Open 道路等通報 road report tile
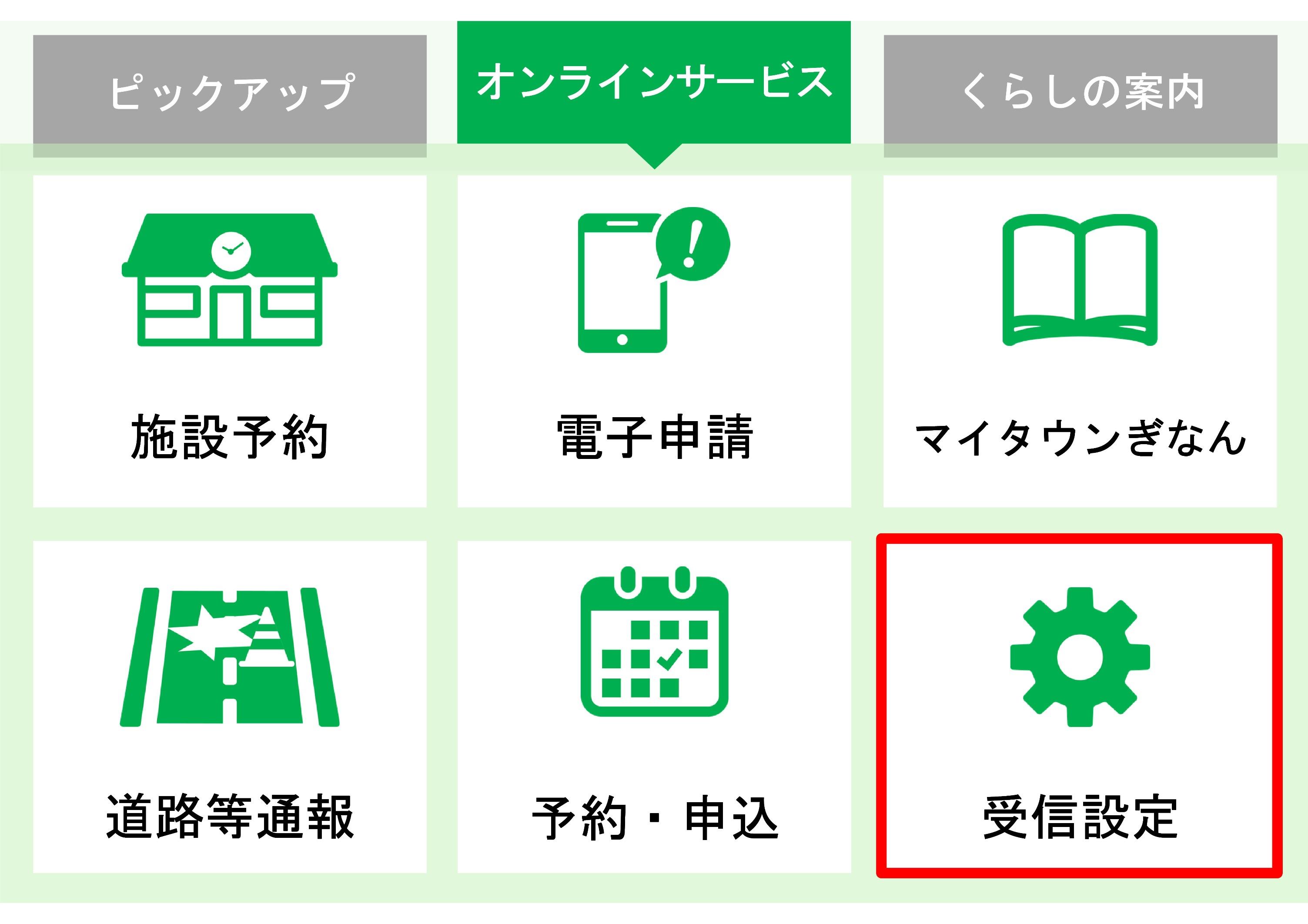The height and width of the screenshot is (924, 1308). click(x=230, y=706)
